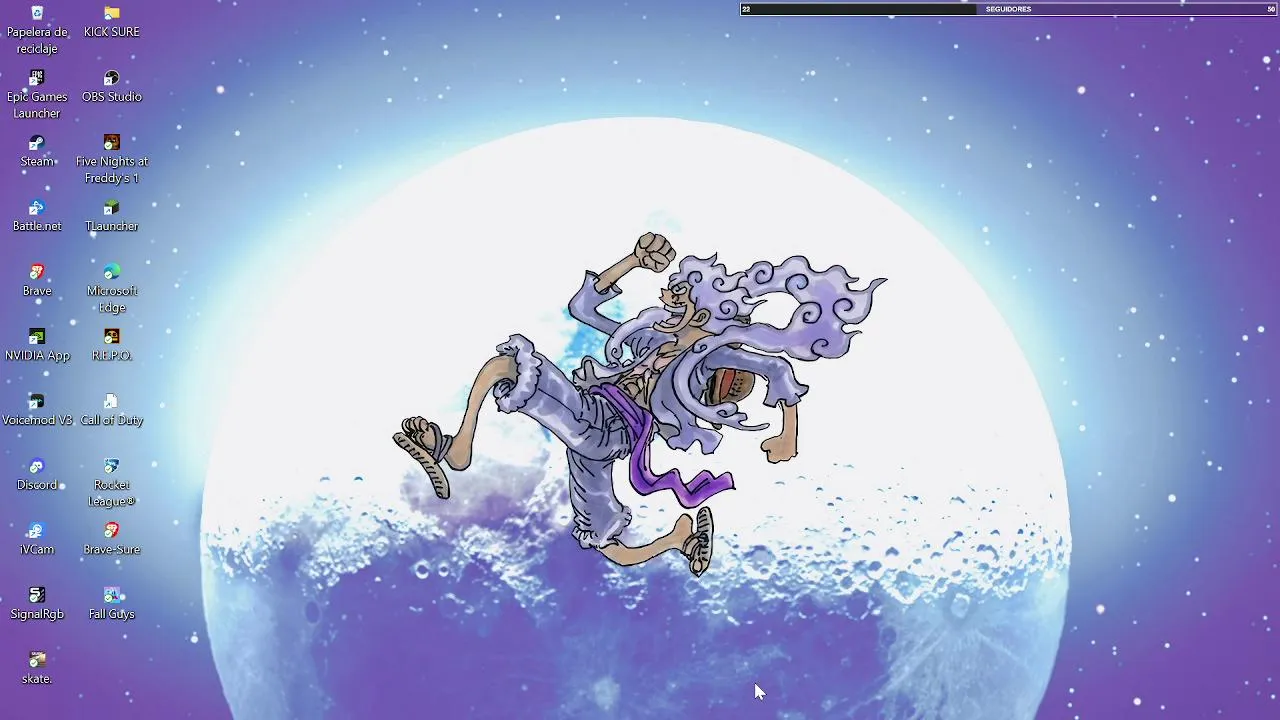Start the Fall Guys game
Screen dimensions: 1280x720
click(112, 596)
